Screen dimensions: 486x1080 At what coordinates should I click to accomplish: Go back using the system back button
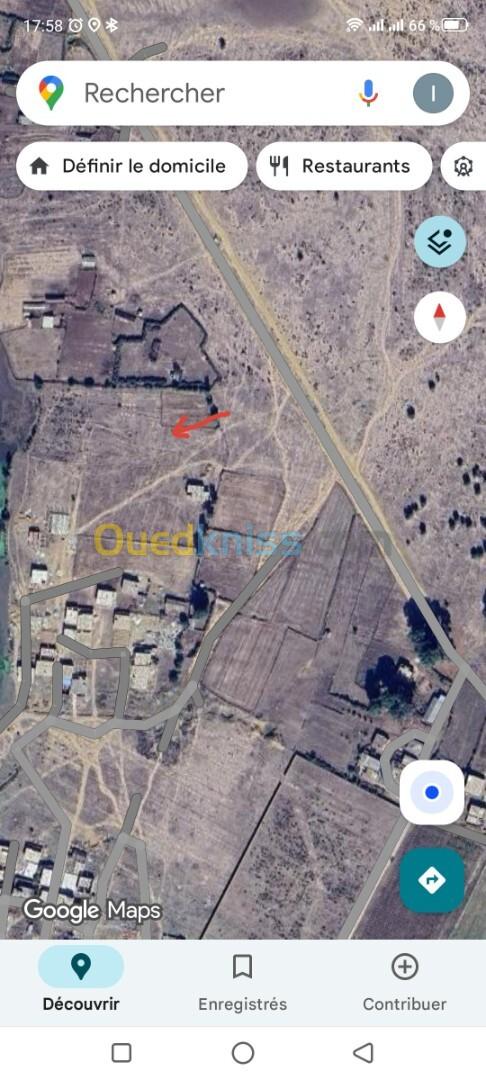point(363,1052)
